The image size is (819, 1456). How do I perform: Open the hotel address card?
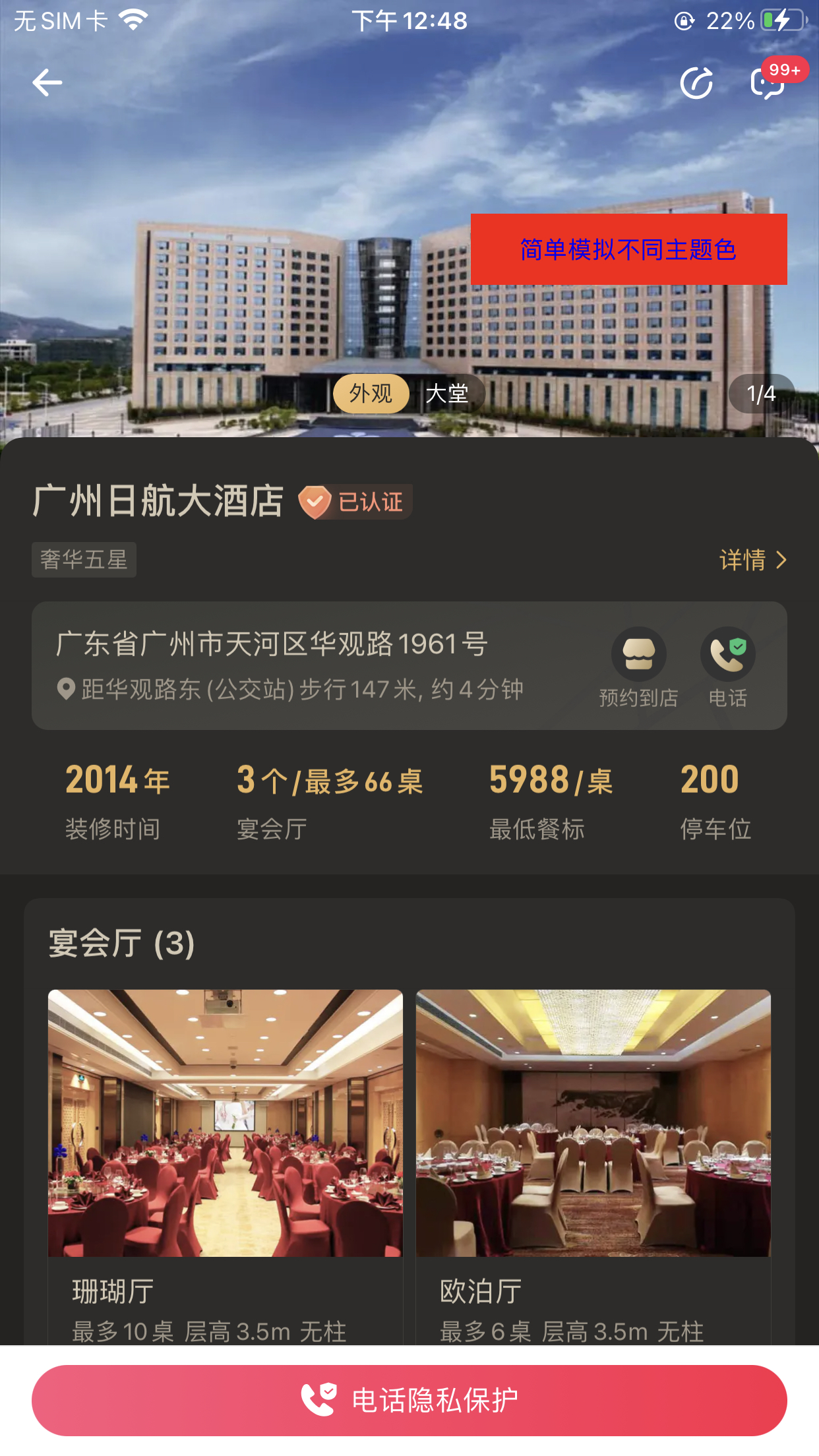click(409, 665)
